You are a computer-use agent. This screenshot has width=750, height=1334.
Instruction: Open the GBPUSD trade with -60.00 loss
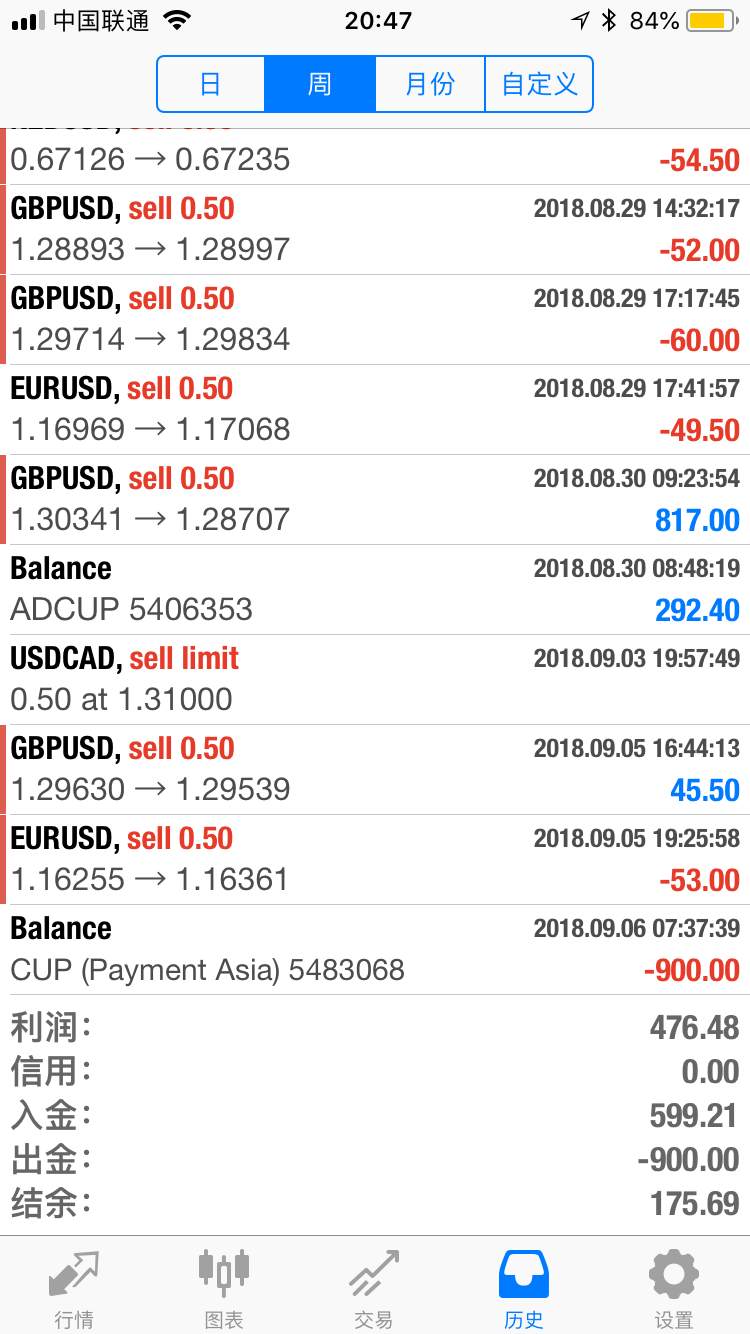pos(375,320)
